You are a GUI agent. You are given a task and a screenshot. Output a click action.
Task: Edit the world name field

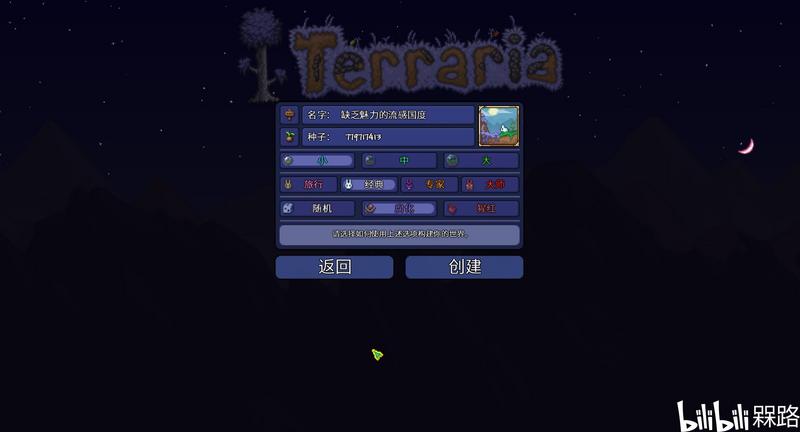tap(388, 115)
